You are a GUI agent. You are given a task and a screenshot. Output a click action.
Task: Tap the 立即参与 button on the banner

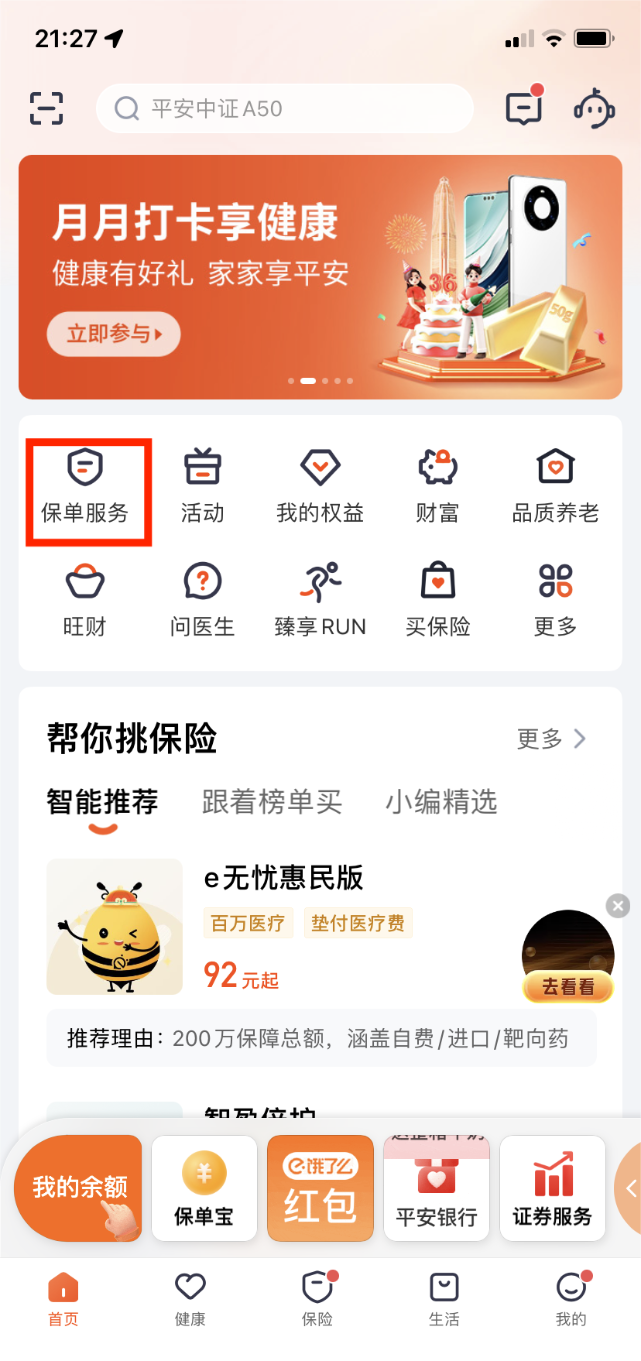click(x=113, y=334)
